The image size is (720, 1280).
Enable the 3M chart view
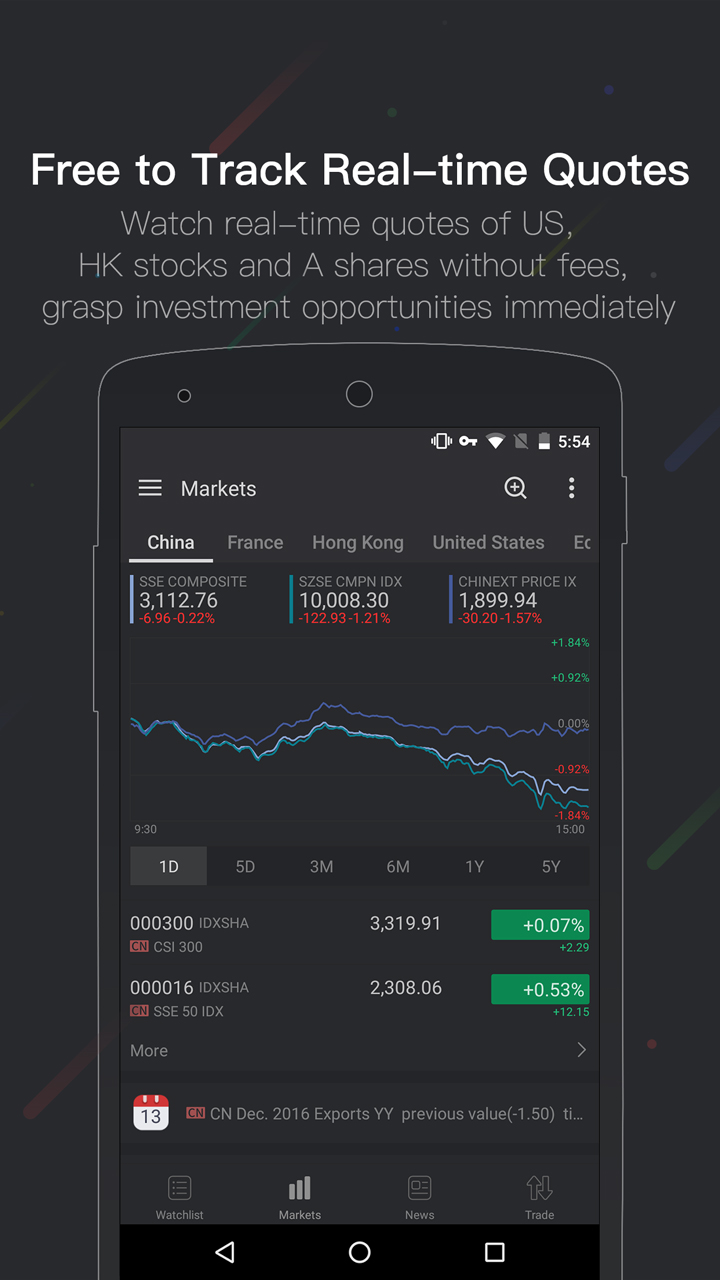321,866
